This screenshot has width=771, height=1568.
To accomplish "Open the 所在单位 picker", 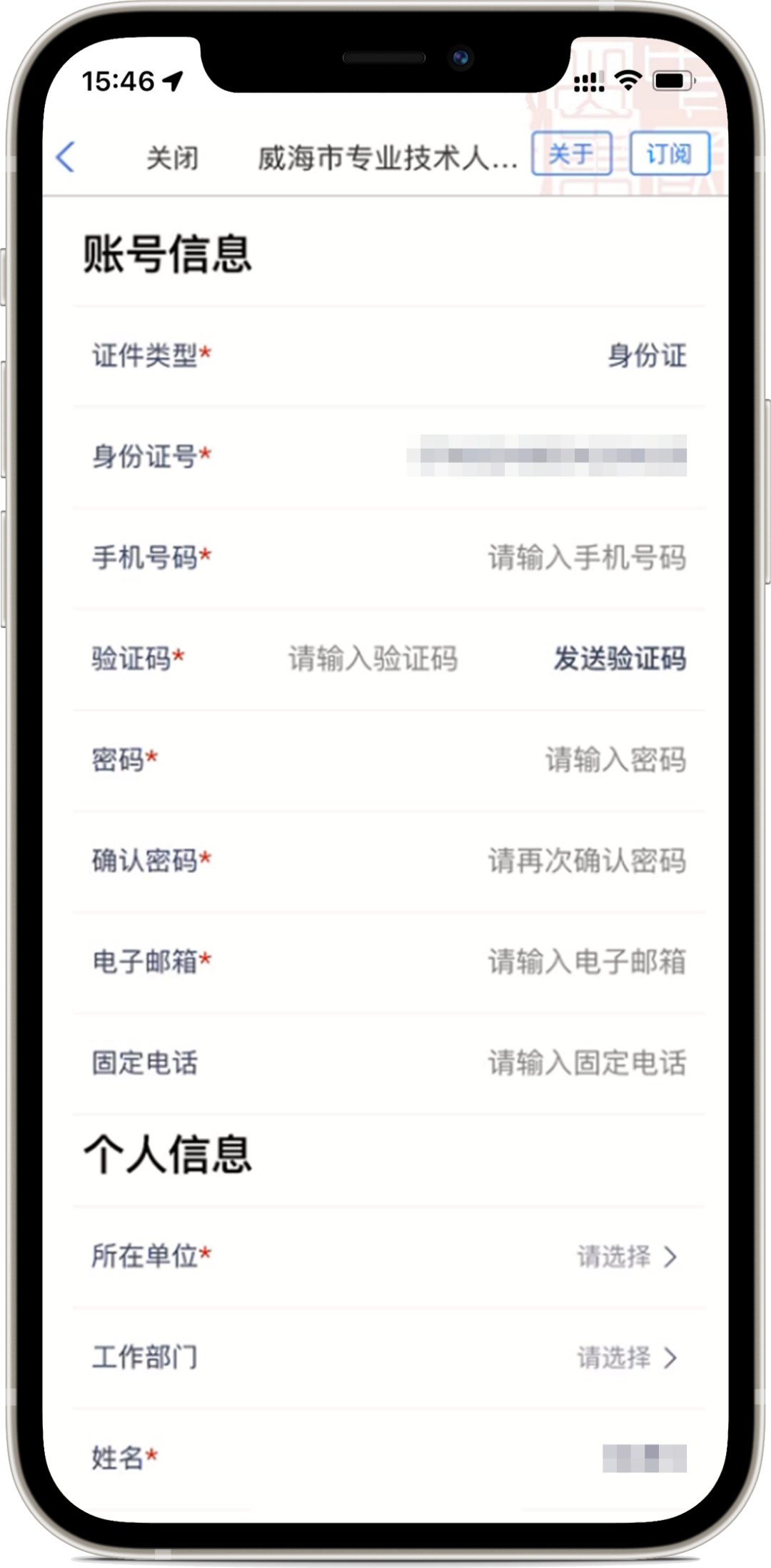I will (626, 1257).
